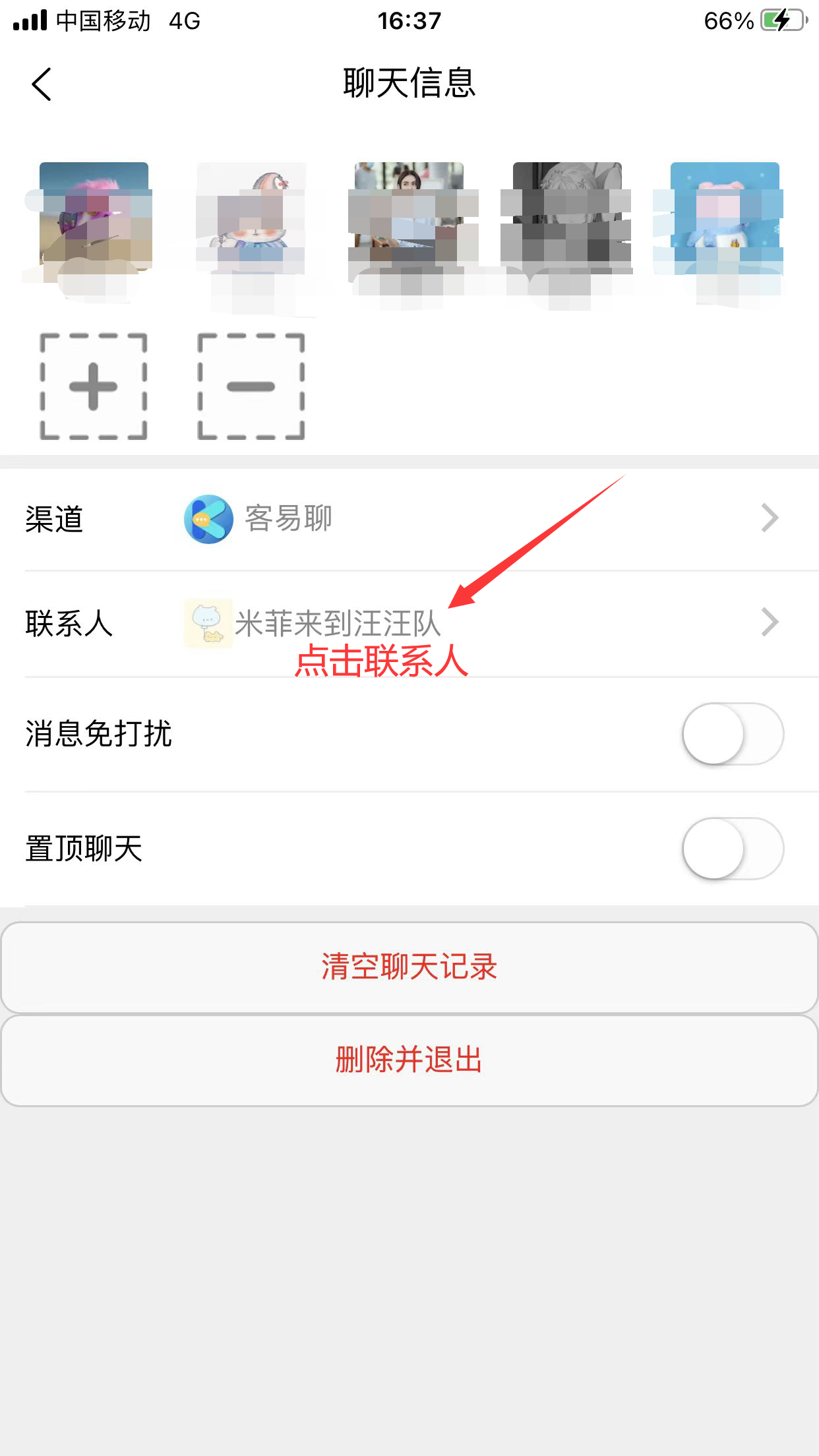819x1456 pixels.
Task: Open the 联系人 米菲来到汪汪队 row
Action: tap(409, 623)
